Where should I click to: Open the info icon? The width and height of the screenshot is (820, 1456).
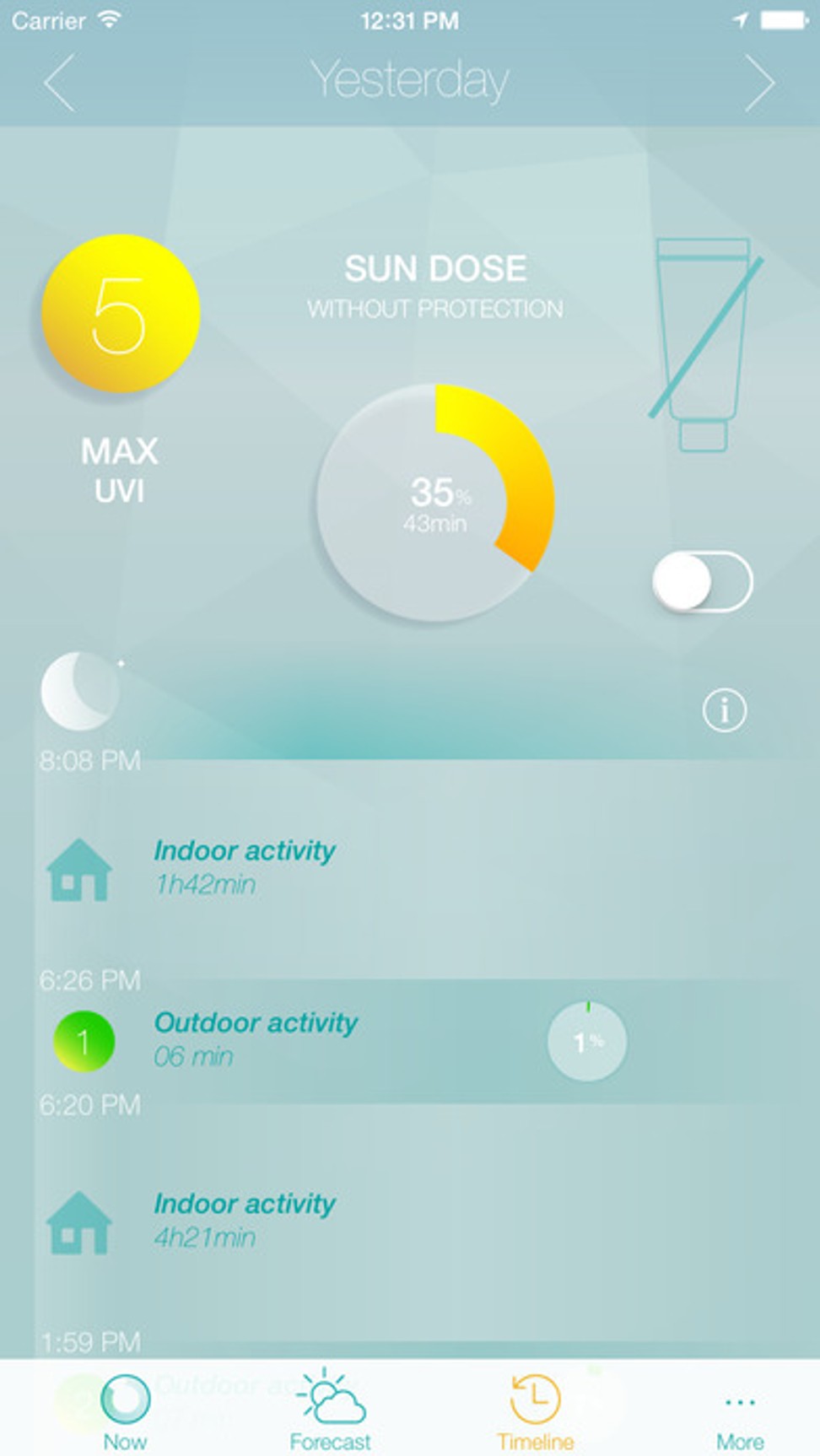point(724,710)
